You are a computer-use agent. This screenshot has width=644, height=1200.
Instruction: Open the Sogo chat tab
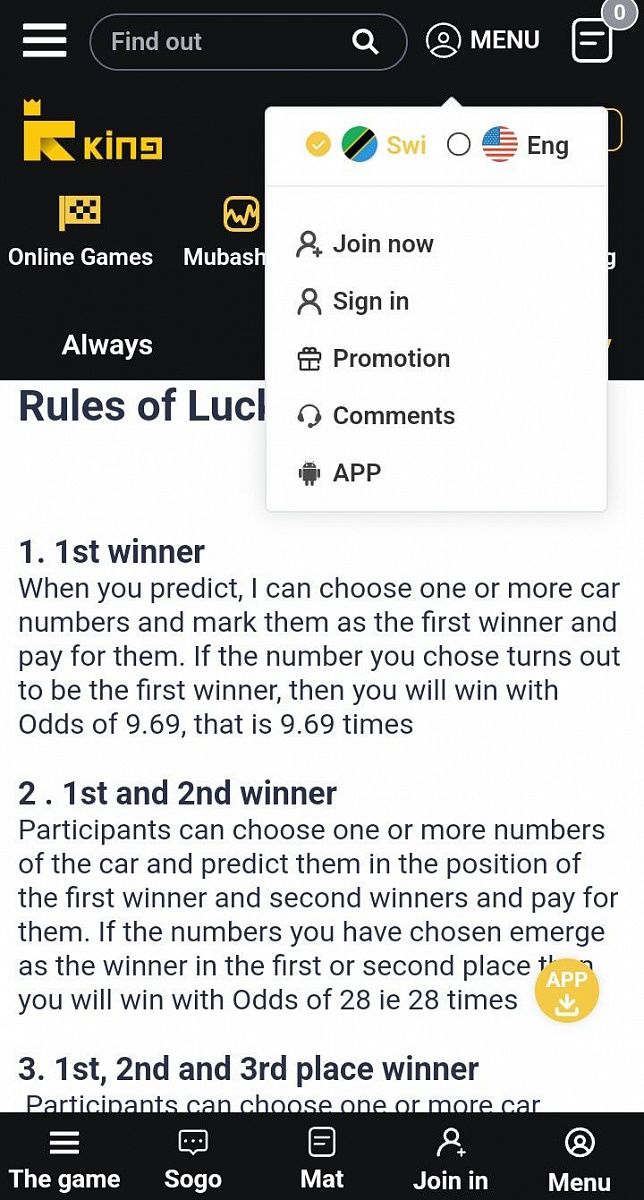click(192, 1159)
